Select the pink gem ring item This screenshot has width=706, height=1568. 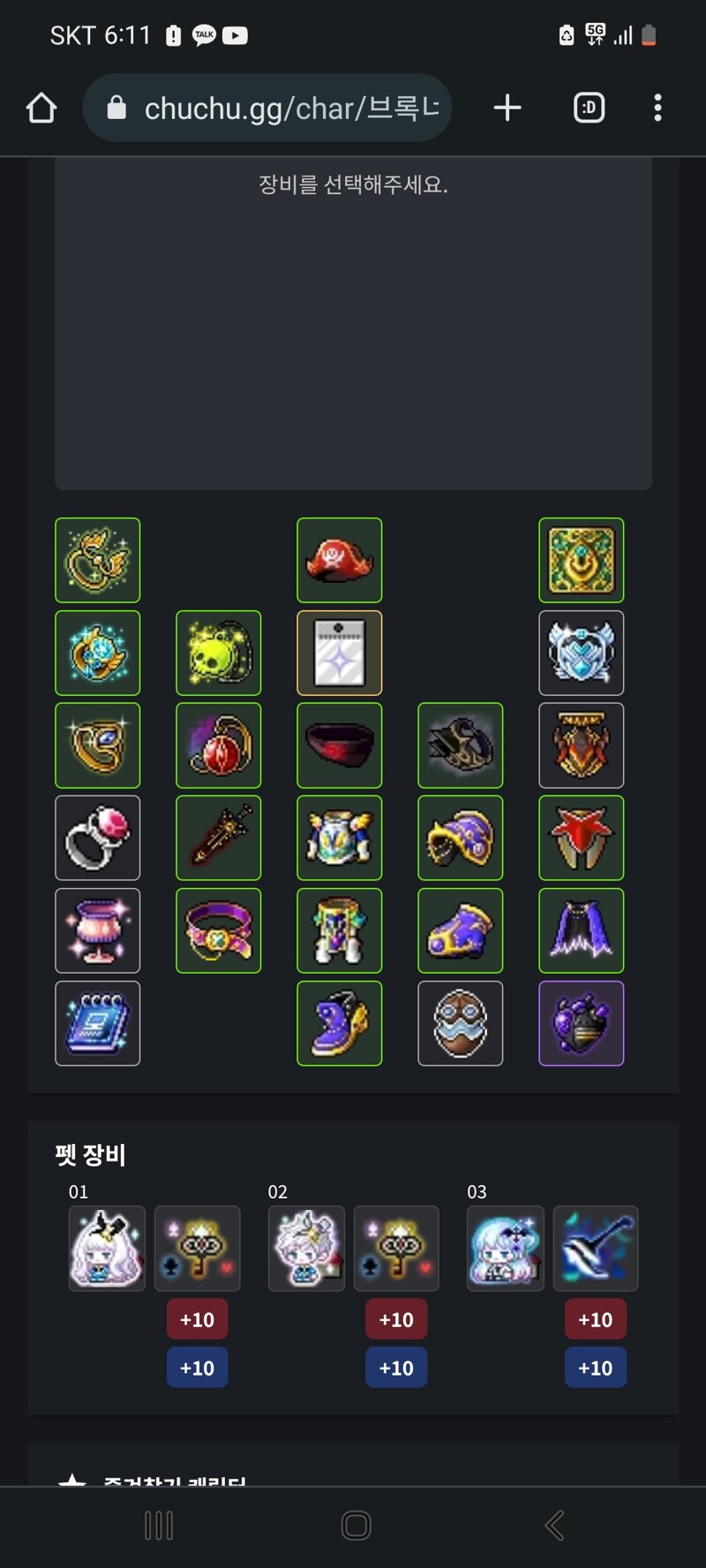click(x=98, y=838)
